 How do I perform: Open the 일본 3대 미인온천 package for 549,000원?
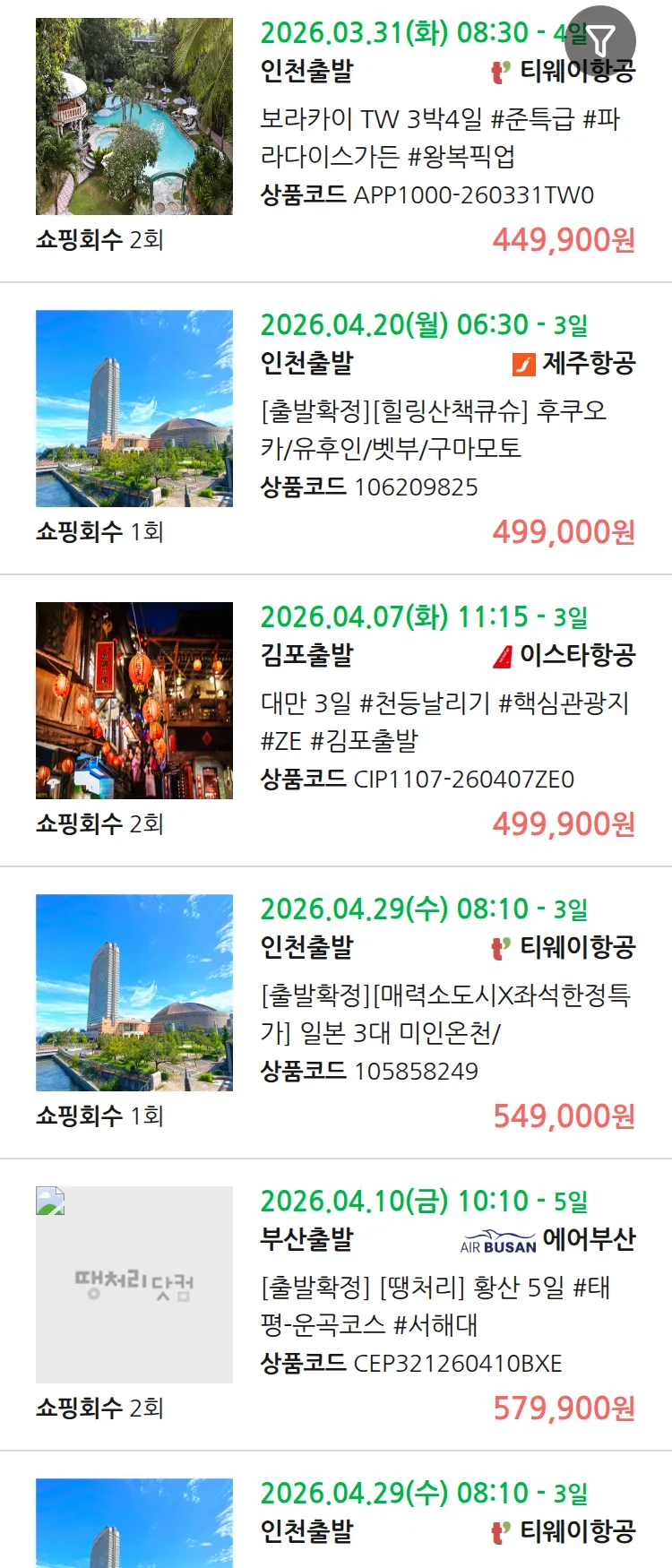tap(444, 1013)
